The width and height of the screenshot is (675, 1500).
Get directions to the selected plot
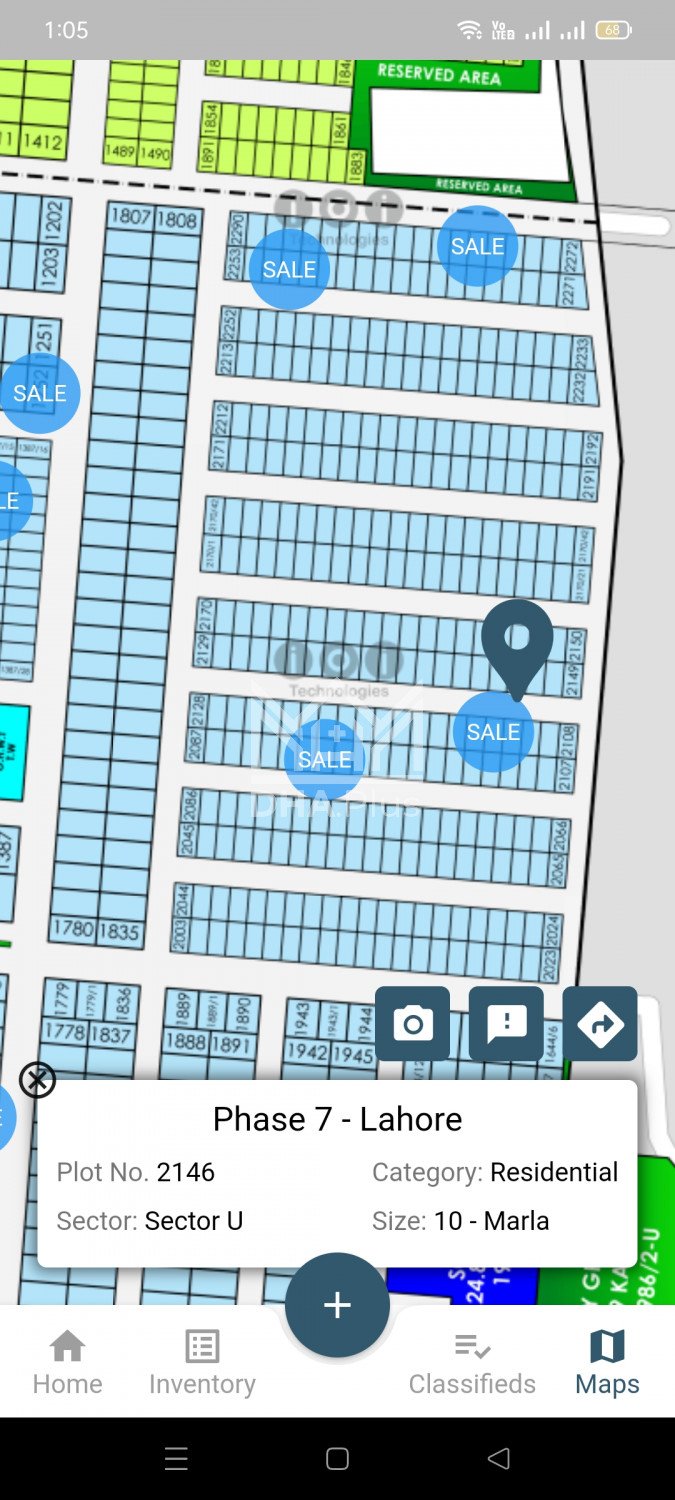600,1024
